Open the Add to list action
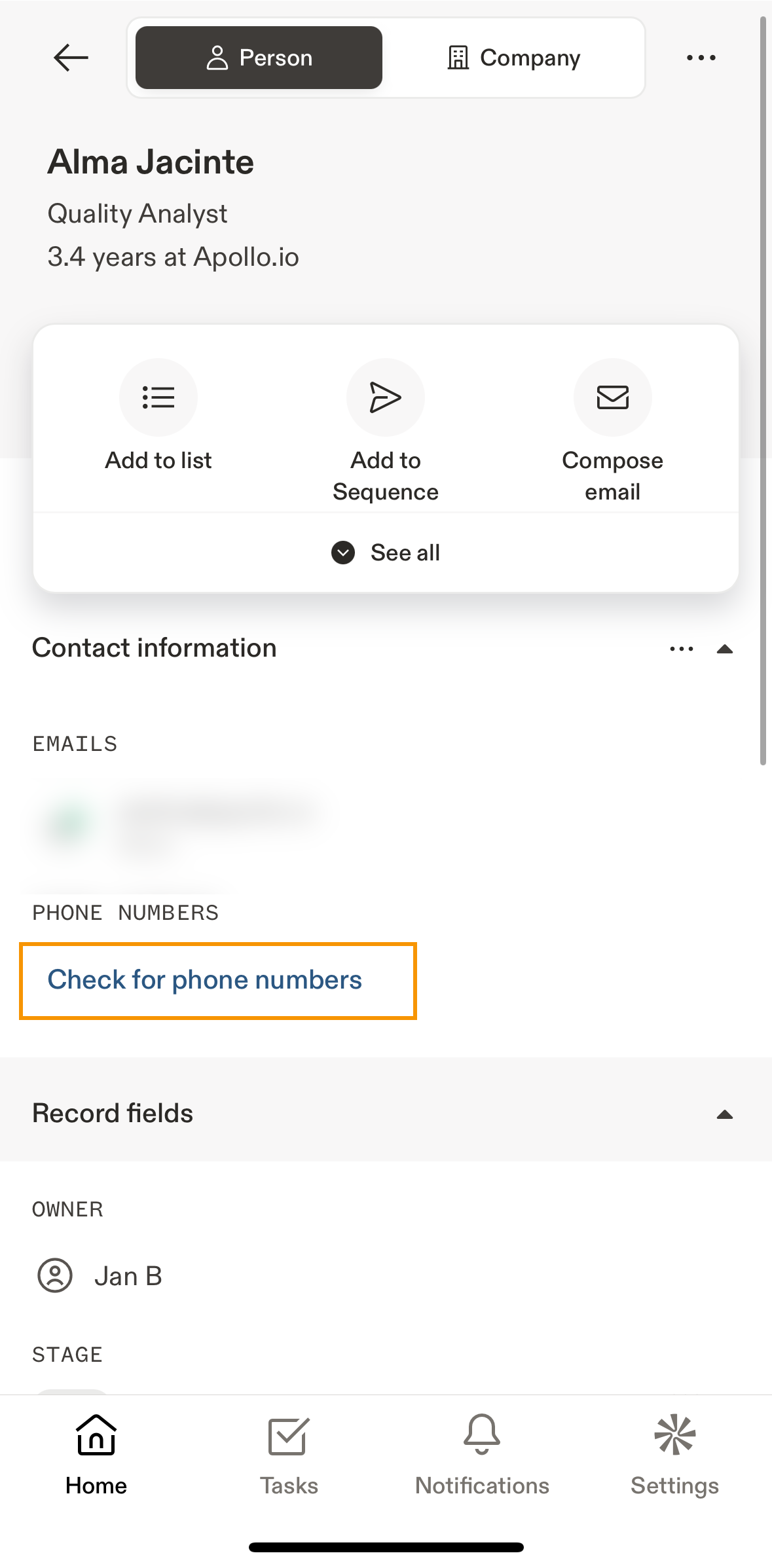772x1568 pixels. click(x=158, y=419)
